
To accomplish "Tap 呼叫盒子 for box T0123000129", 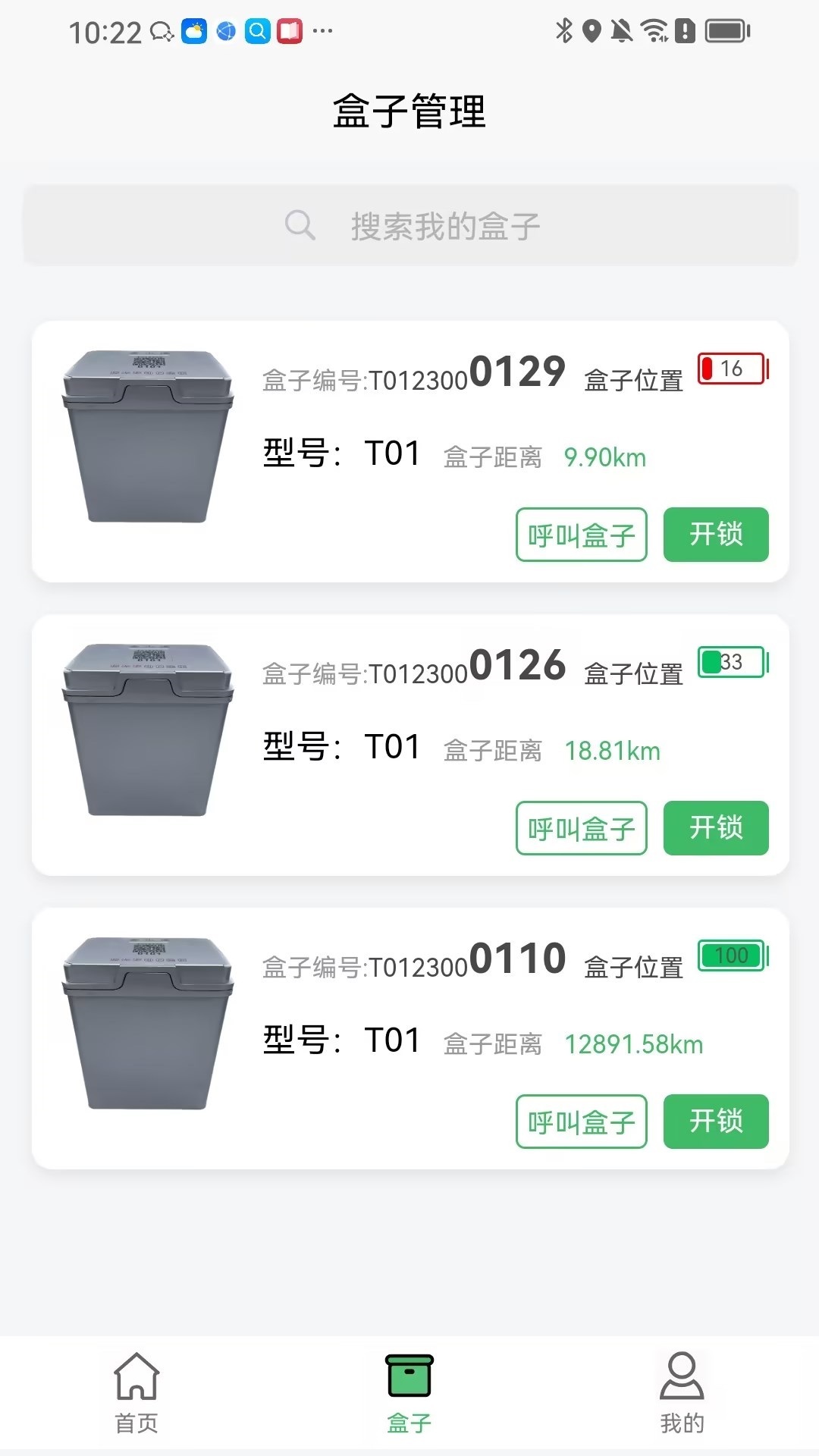I will (x=581, y=535).
